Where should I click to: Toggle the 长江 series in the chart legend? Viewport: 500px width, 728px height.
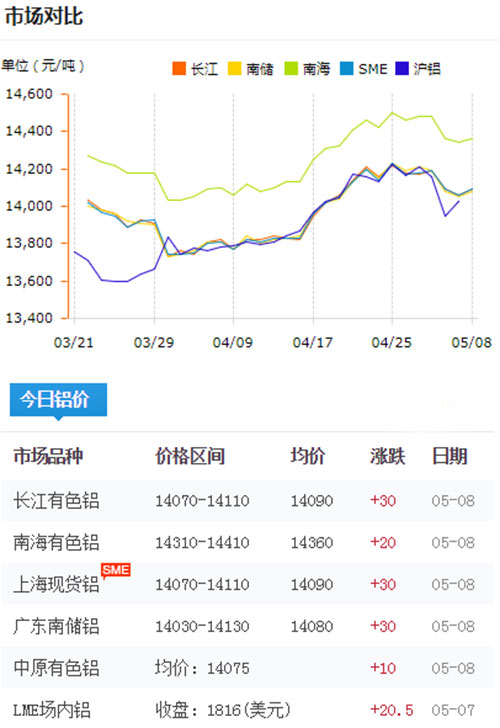(195, 69)
